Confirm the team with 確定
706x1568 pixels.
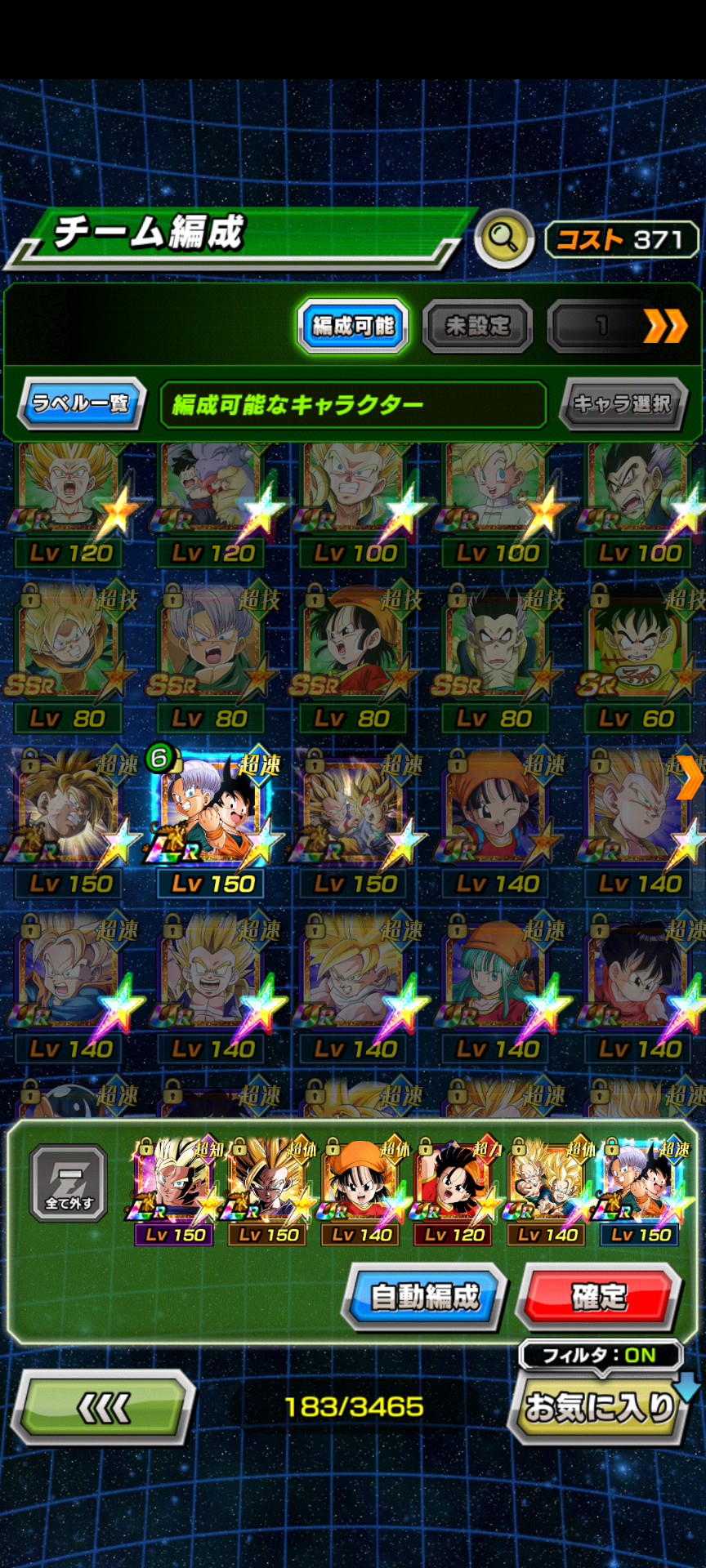[600, 1296]
